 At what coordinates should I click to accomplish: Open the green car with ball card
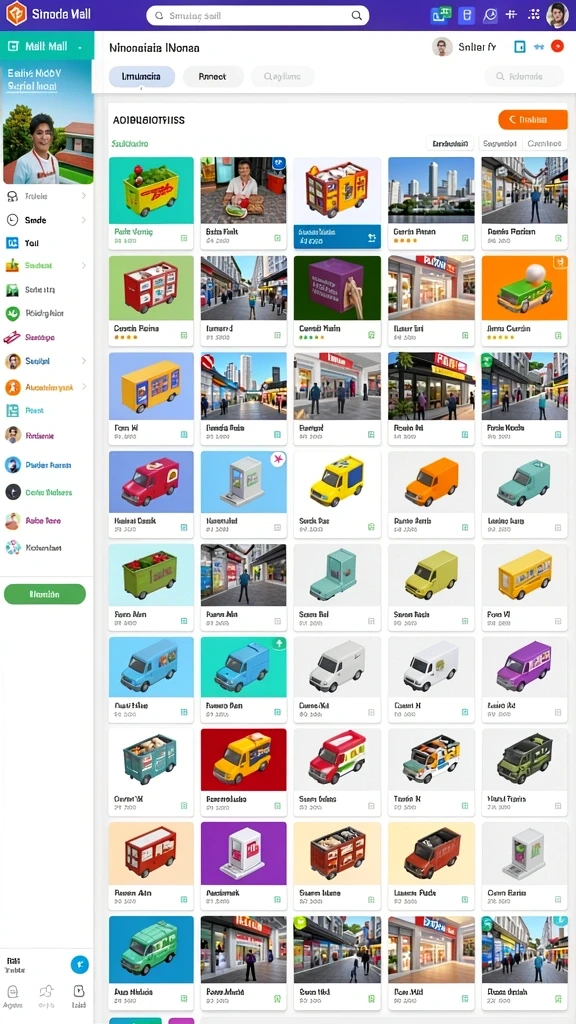[x=524, y=300]
